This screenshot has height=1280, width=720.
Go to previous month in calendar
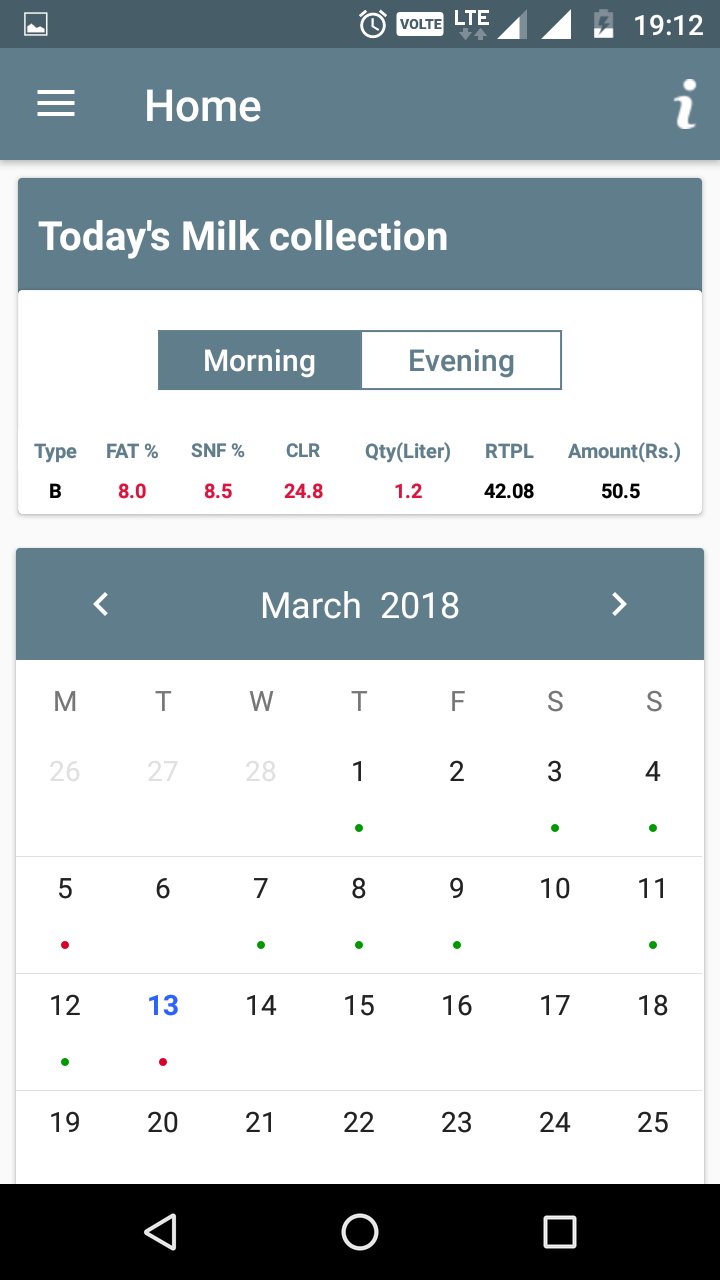pos(100,604)
